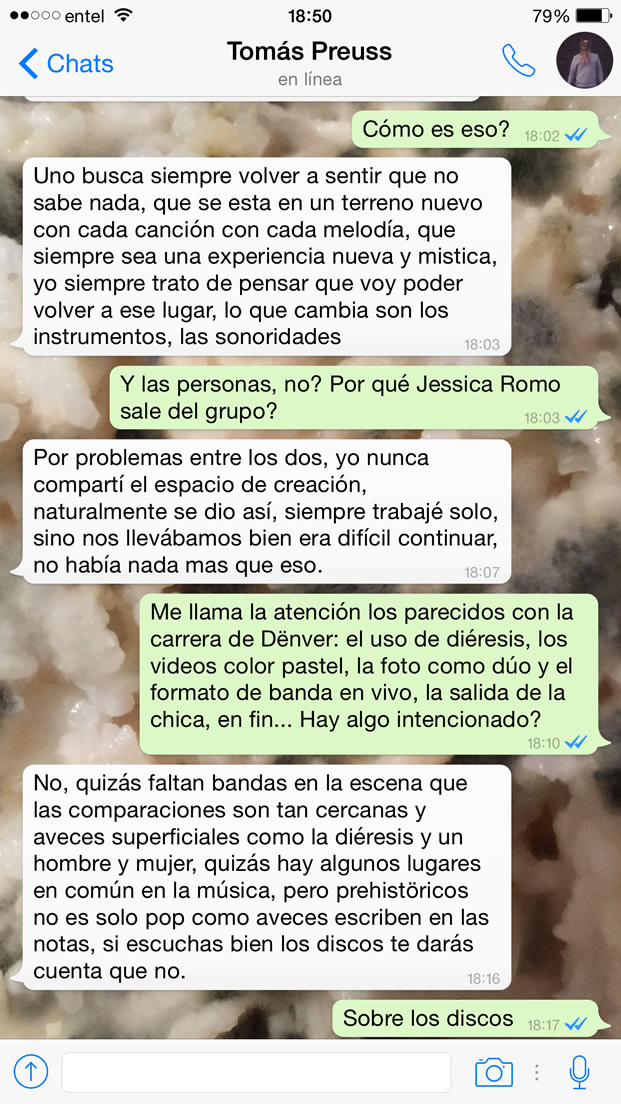The height and width of the screenshot is (1104, 621).
Task: Open the camera to send a photo
Action: [x=493, y=1073]
